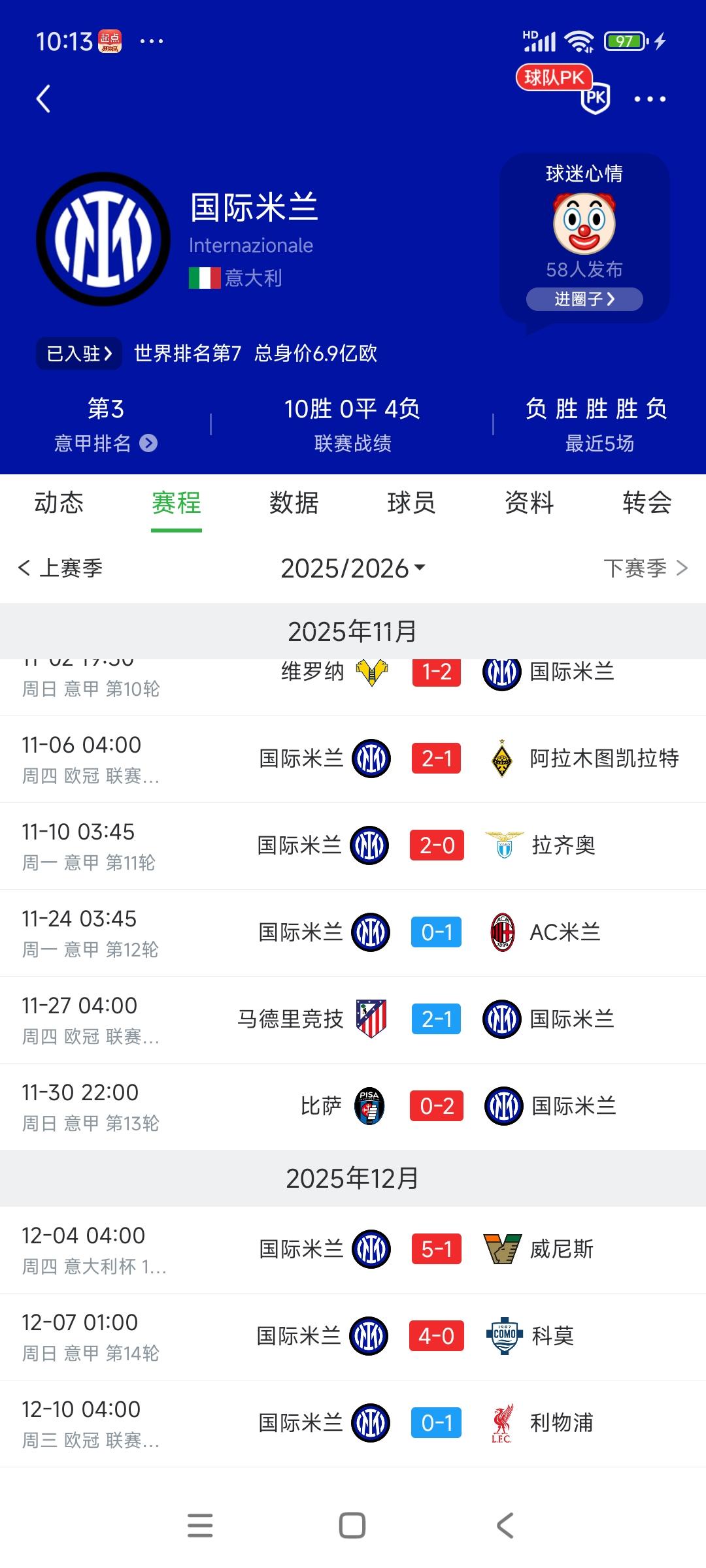Switch to the 数据 tab

292,503
